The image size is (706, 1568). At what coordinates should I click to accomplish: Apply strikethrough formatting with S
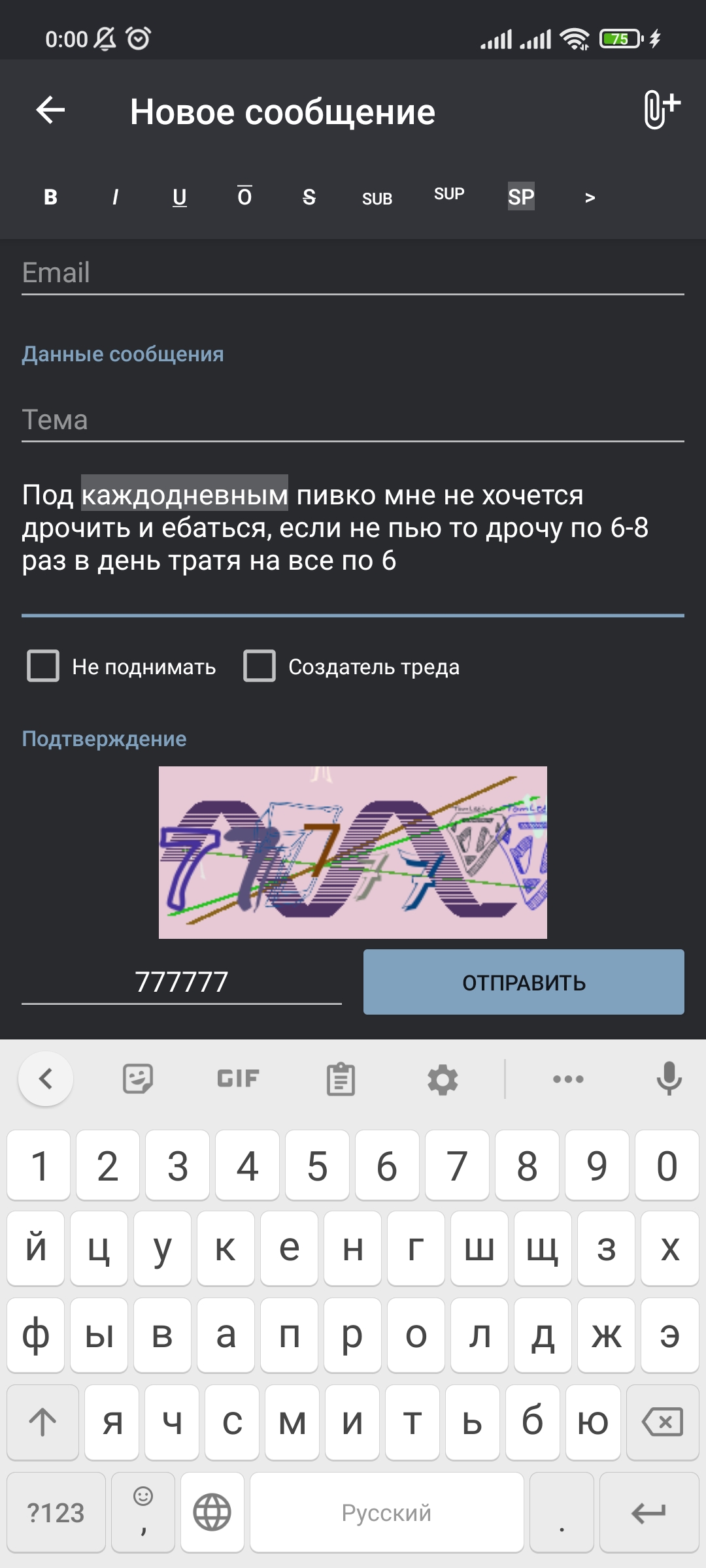pos(309,197)
